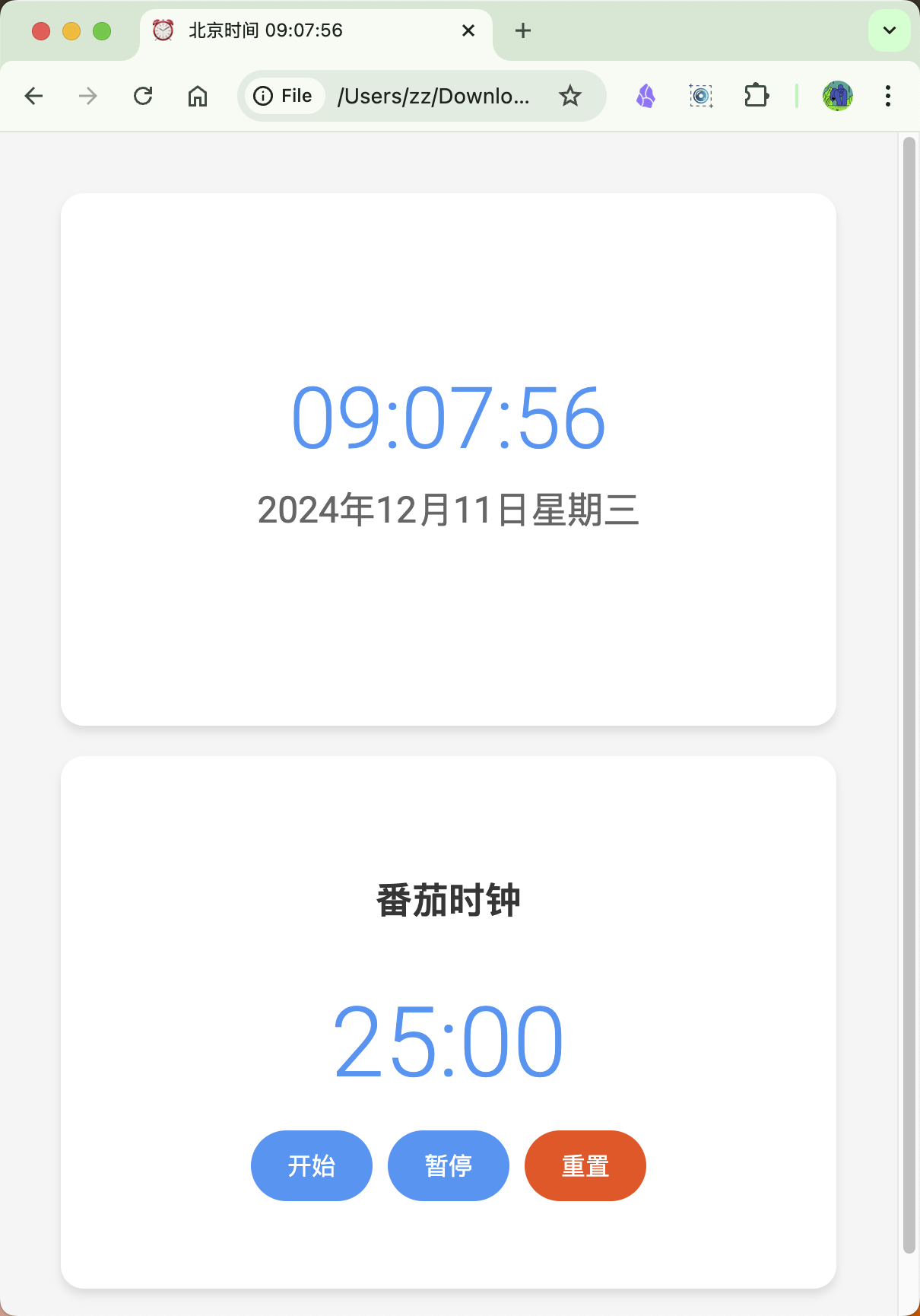Screen dimensions: 920x1316
Task: View site info via File chip
Action: tap(284, 96)
